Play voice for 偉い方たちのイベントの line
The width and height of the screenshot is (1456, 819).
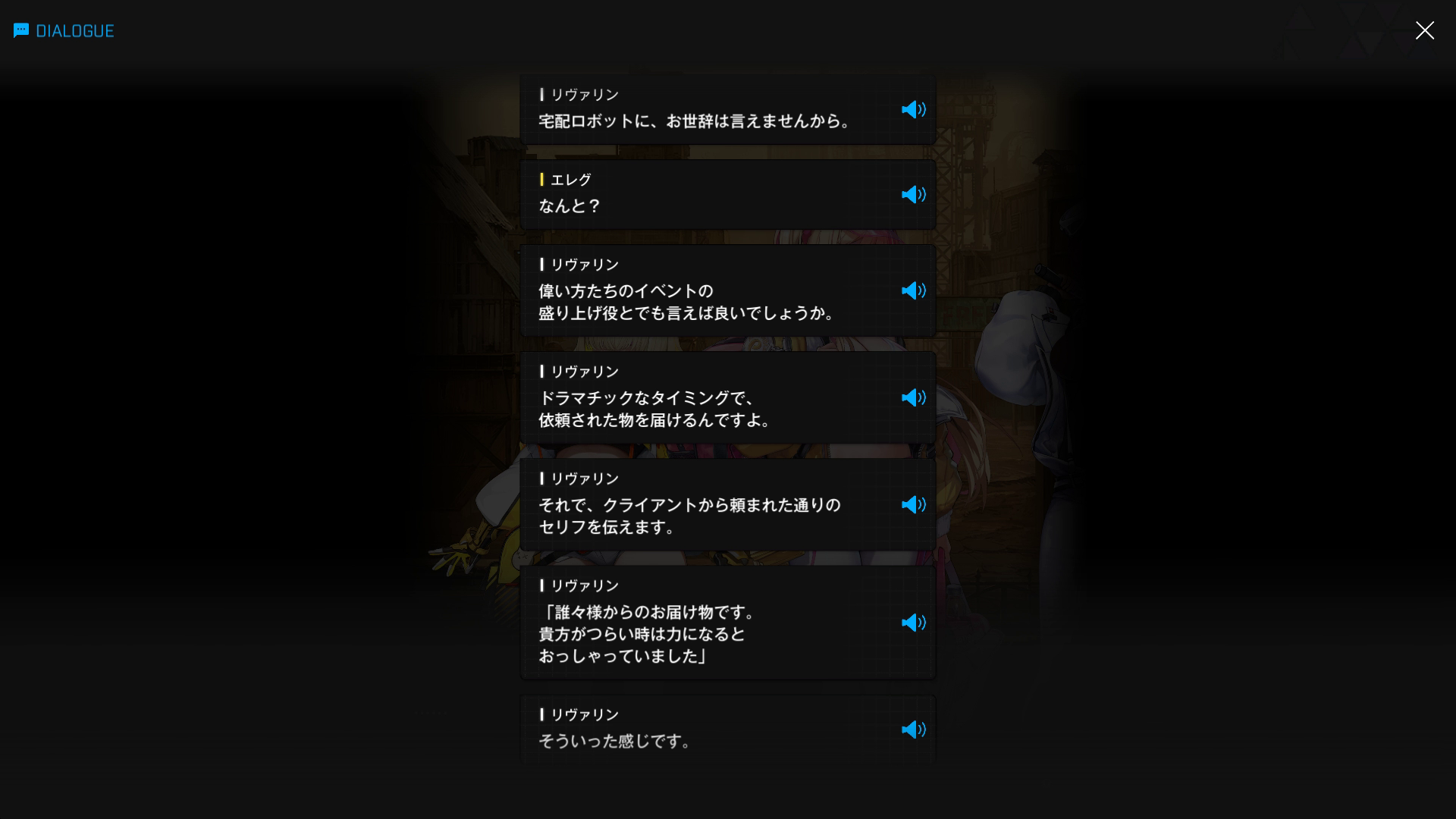(x=913, y=291)
